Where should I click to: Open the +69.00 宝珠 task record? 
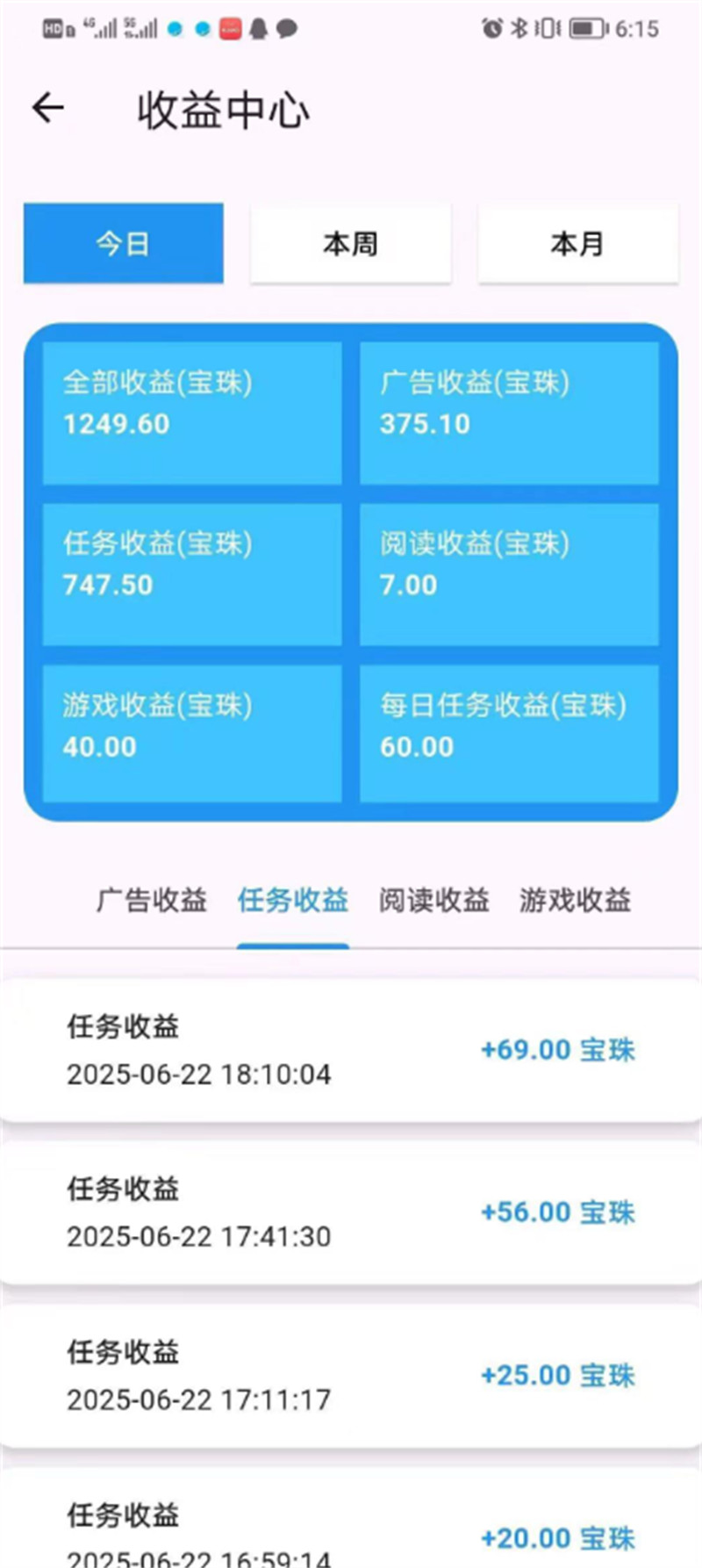351,1050
